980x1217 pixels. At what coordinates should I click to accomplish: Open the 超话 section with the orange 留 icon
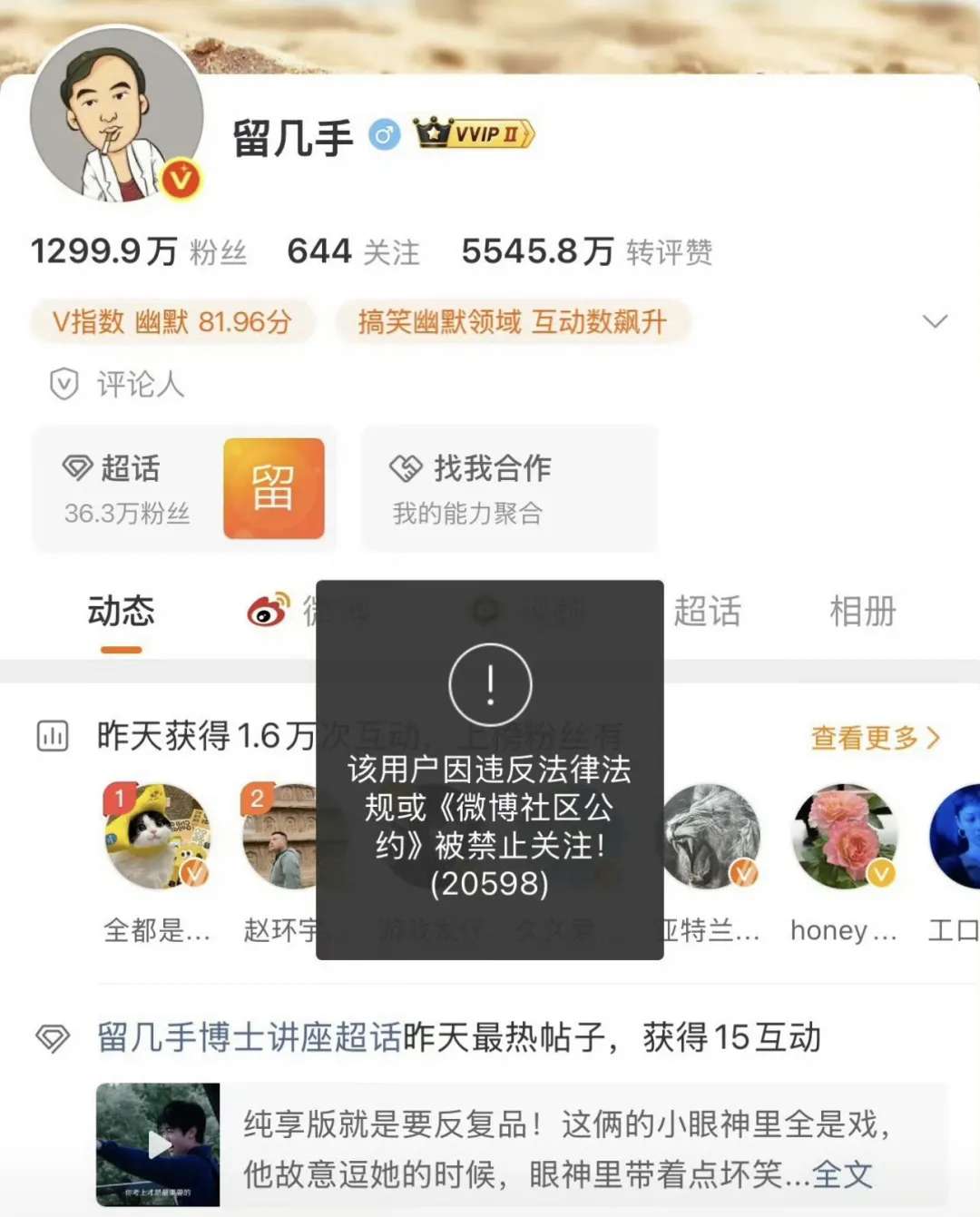click(275, 487)
